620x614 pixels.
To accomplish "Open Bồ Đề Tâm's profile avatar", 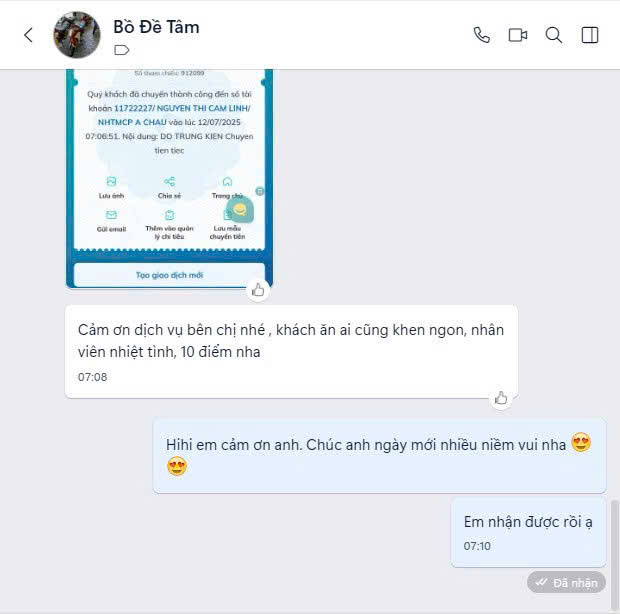I will [x=77, y=35].
